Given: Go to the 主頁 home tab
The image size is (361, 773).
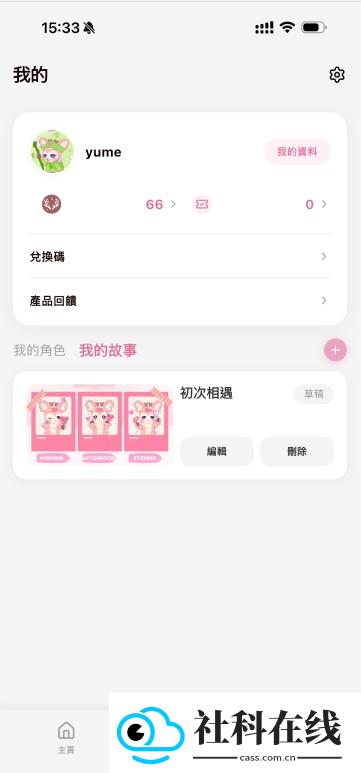Looking at the screenshot, I should (66, 738).
